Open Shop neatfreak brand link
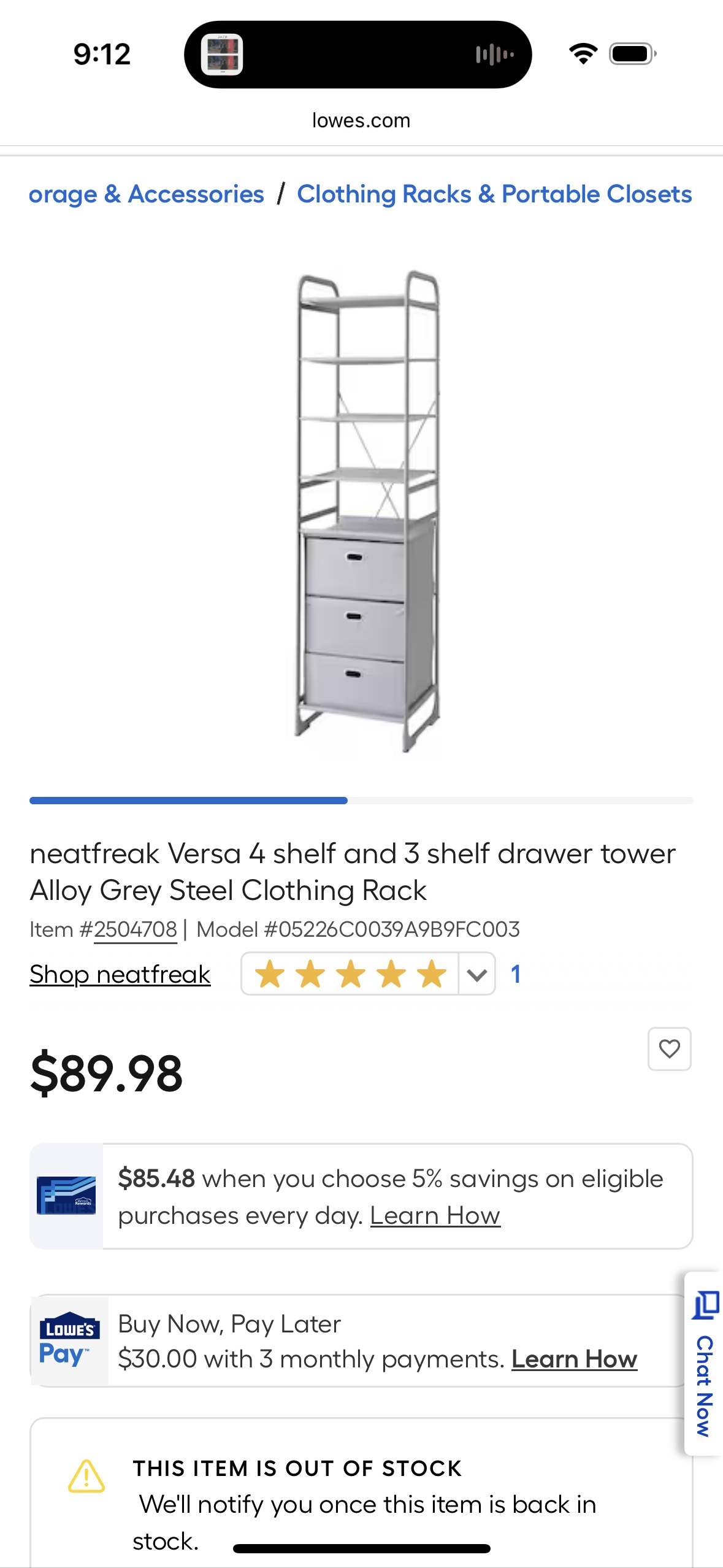This screenshot has height=1568, width=723. click(120, 974)
